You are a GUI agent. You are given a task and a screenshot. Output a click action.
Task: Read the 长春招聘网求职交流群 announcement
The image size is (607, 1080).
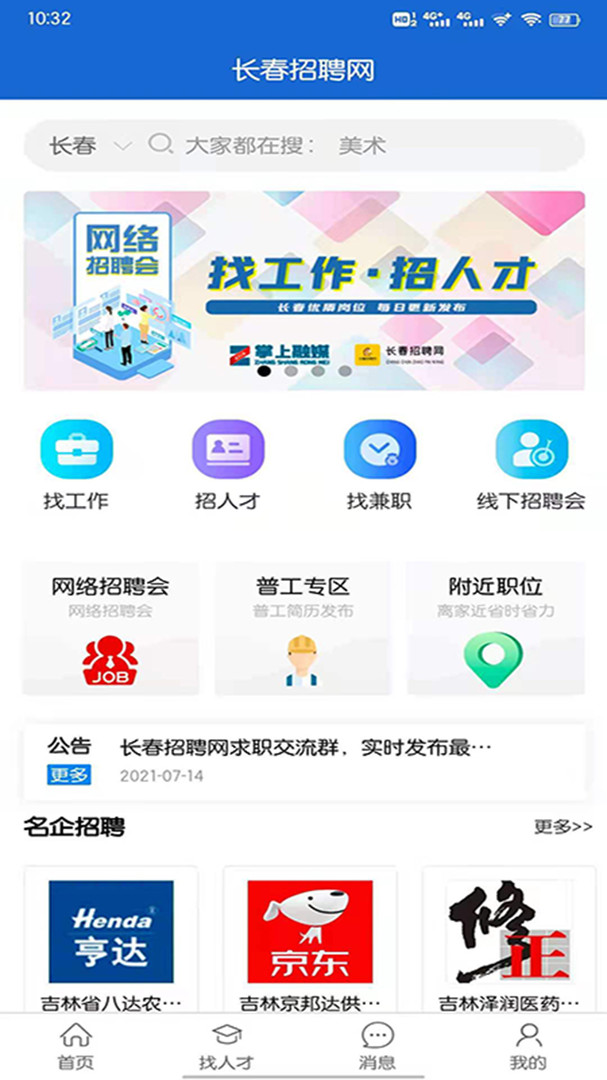[x=306, y=747]
